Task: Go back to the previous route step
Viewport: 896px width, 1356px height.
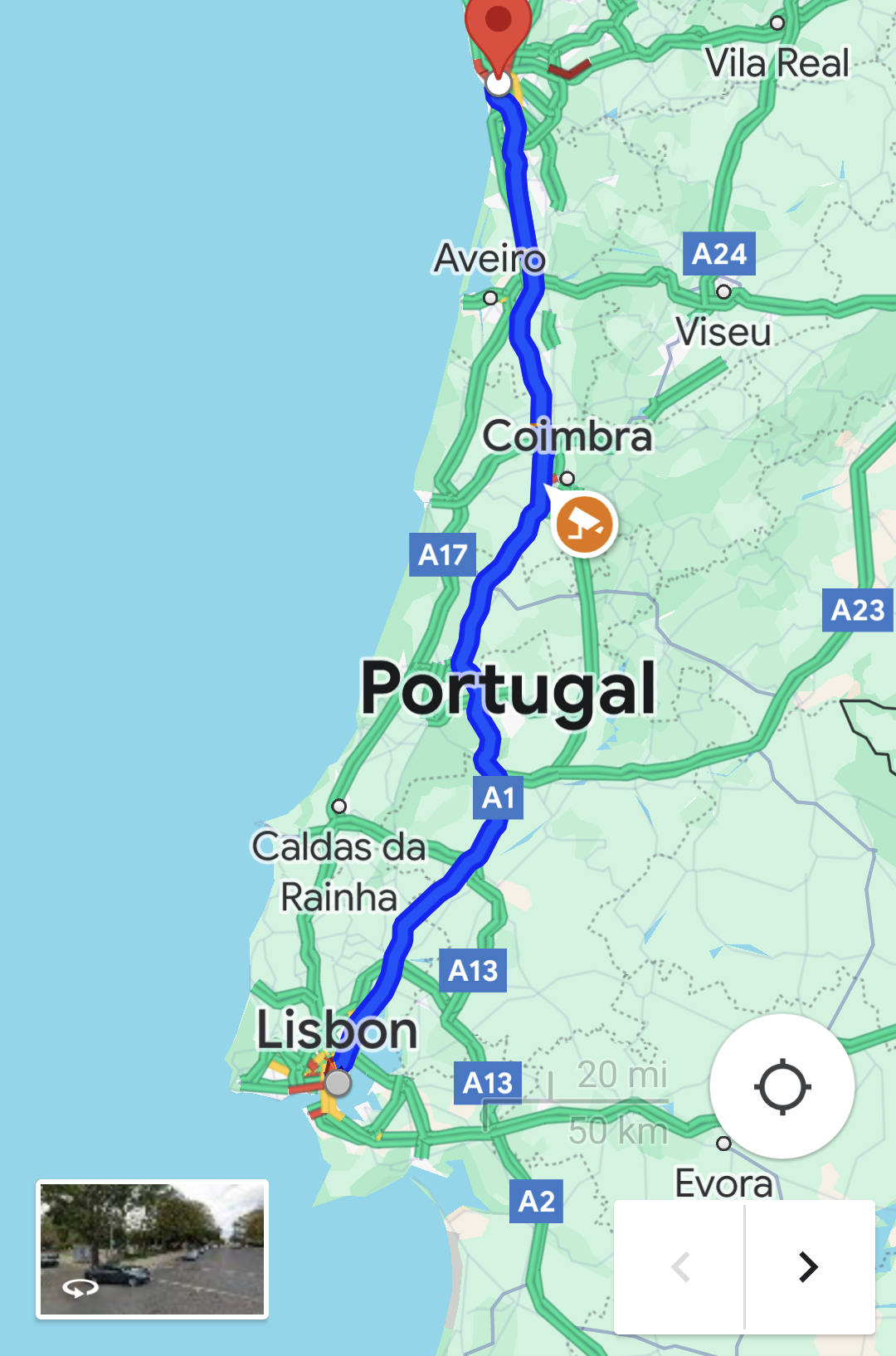Action: tap(680, 1267)
